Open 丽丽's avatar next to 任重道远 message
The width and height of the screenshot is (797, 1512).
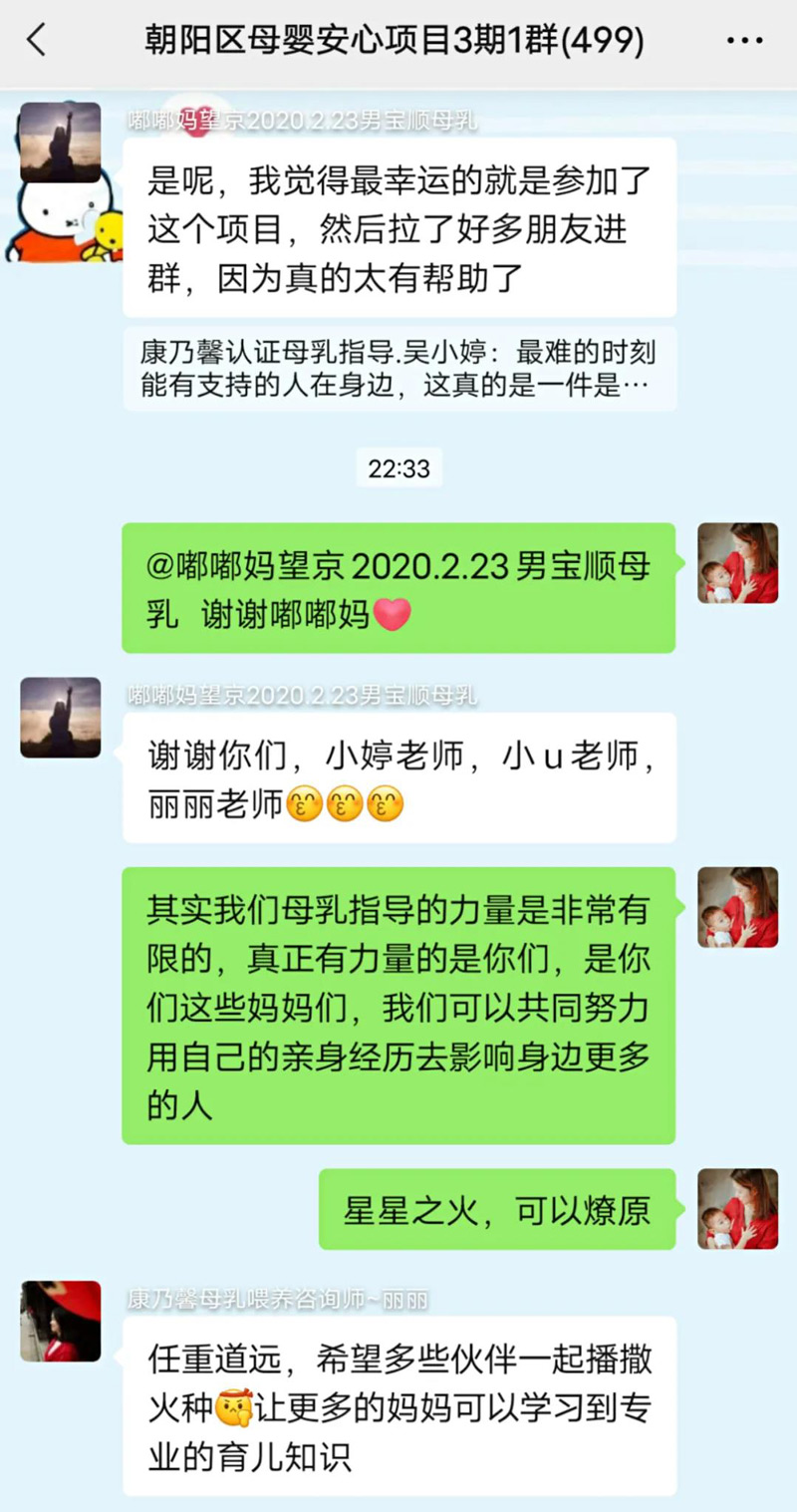point(60,1321)
